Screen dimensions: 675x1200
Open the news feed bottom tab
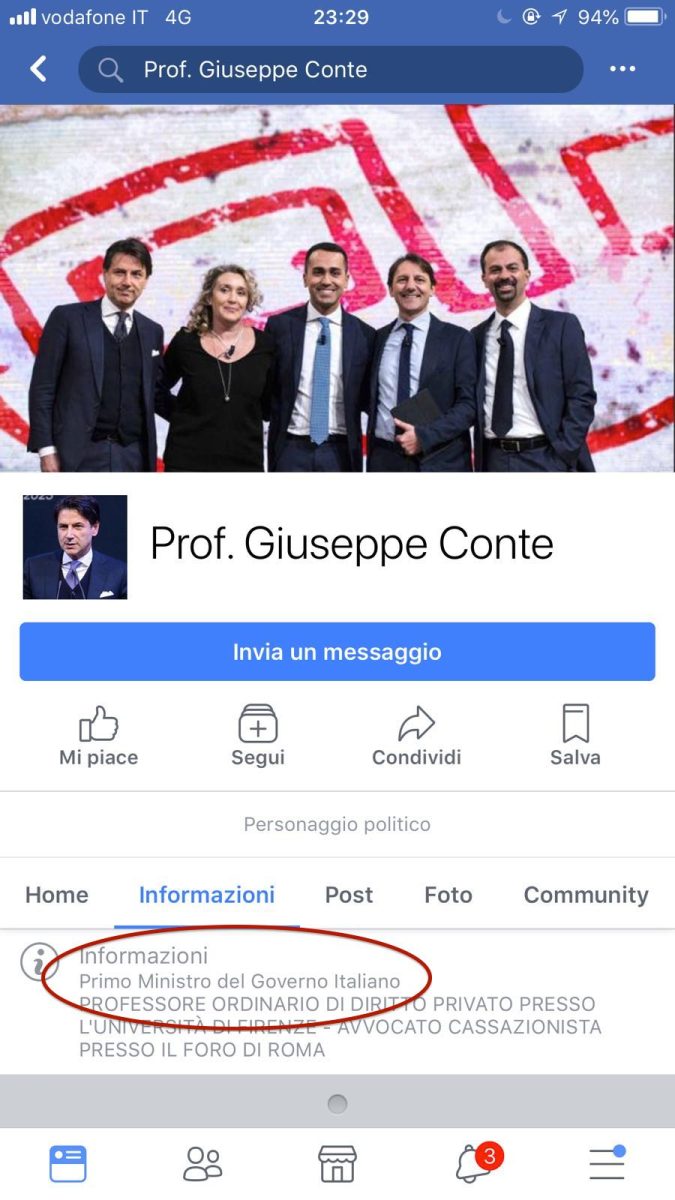point(68,1164)
